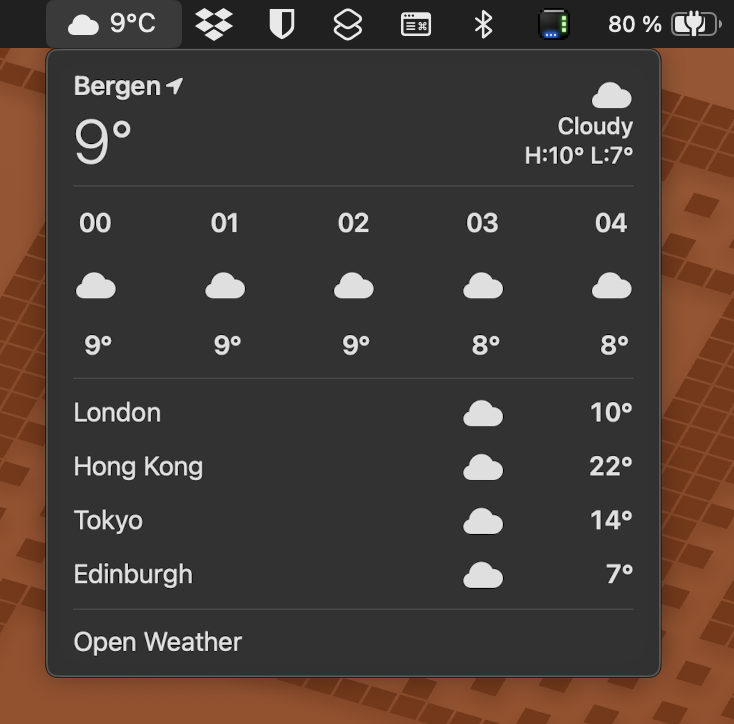This screenshot has width=734, height=724.
Task: Open the Bluetooth menu
Action: [x=483, y=24]
